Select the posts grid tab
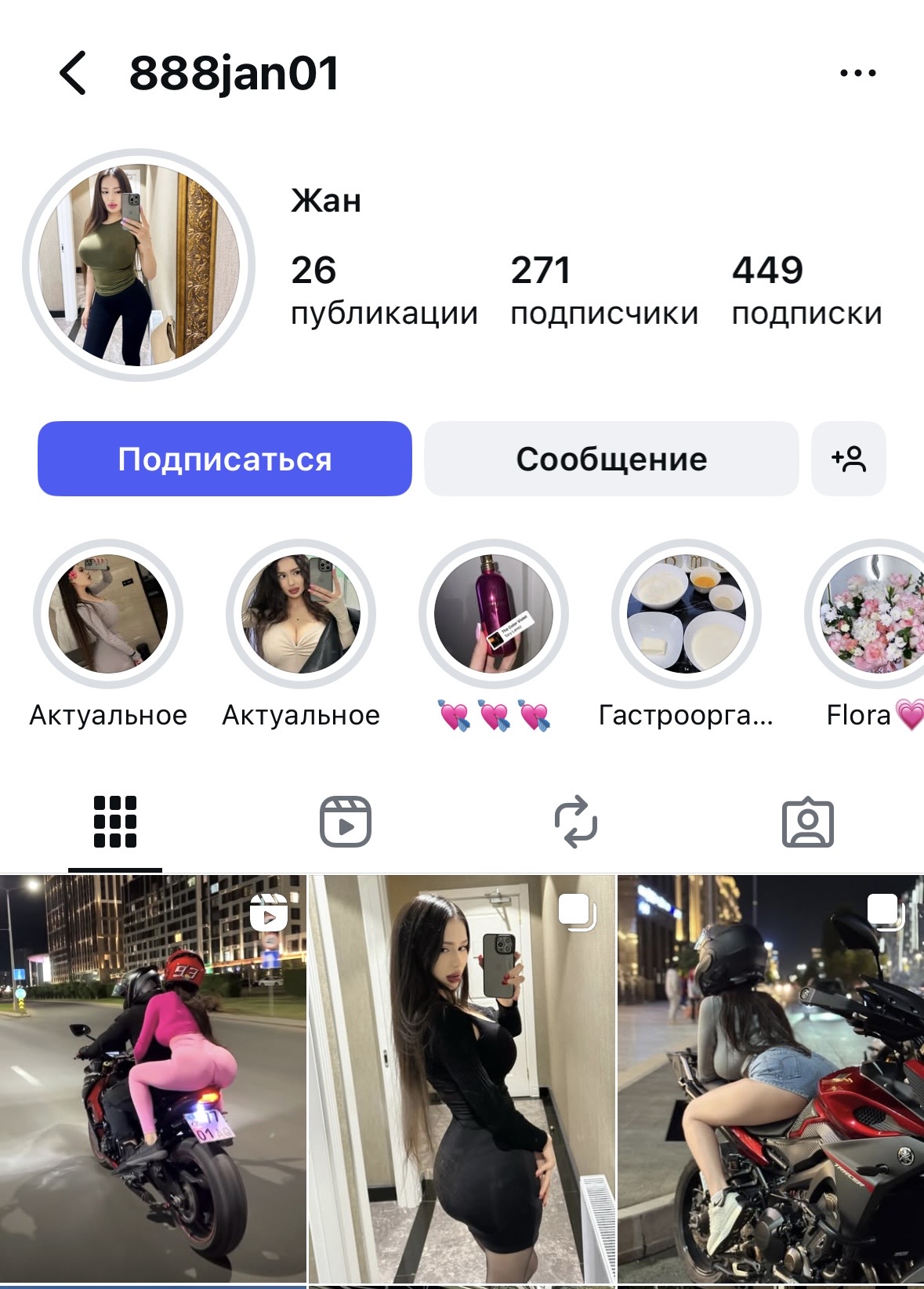Image resolution: width=924 pixels, height=1289 pixels. (115, 822)
